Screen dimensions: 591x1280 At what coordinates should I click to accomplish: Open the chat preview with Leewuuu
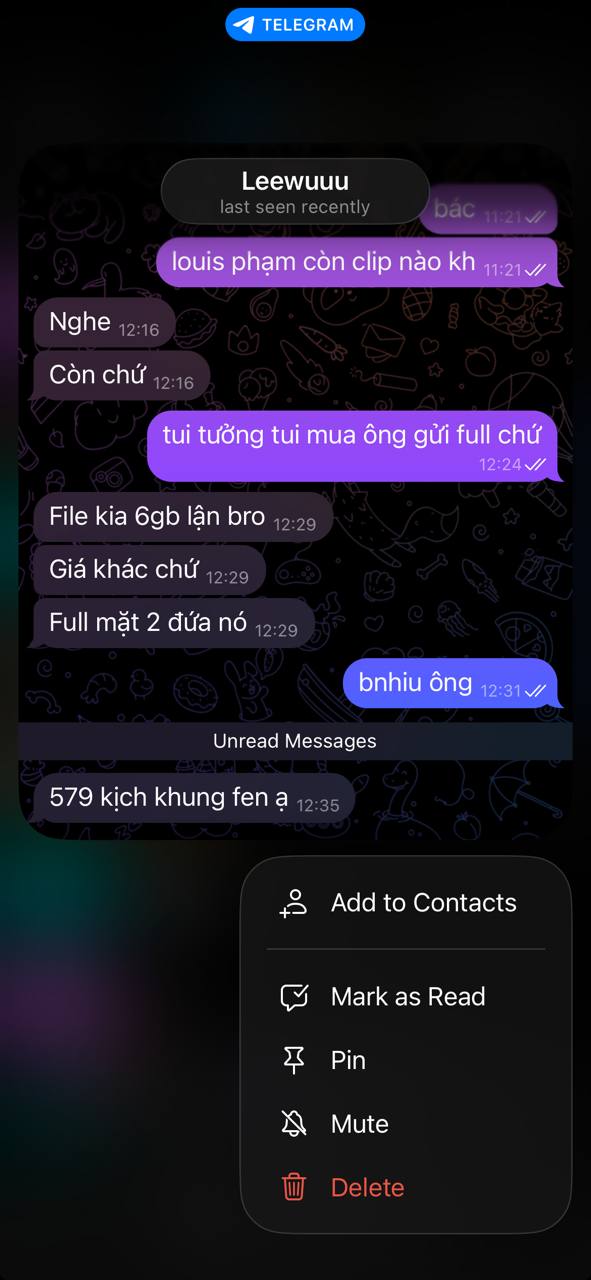[x=295, y=491]
